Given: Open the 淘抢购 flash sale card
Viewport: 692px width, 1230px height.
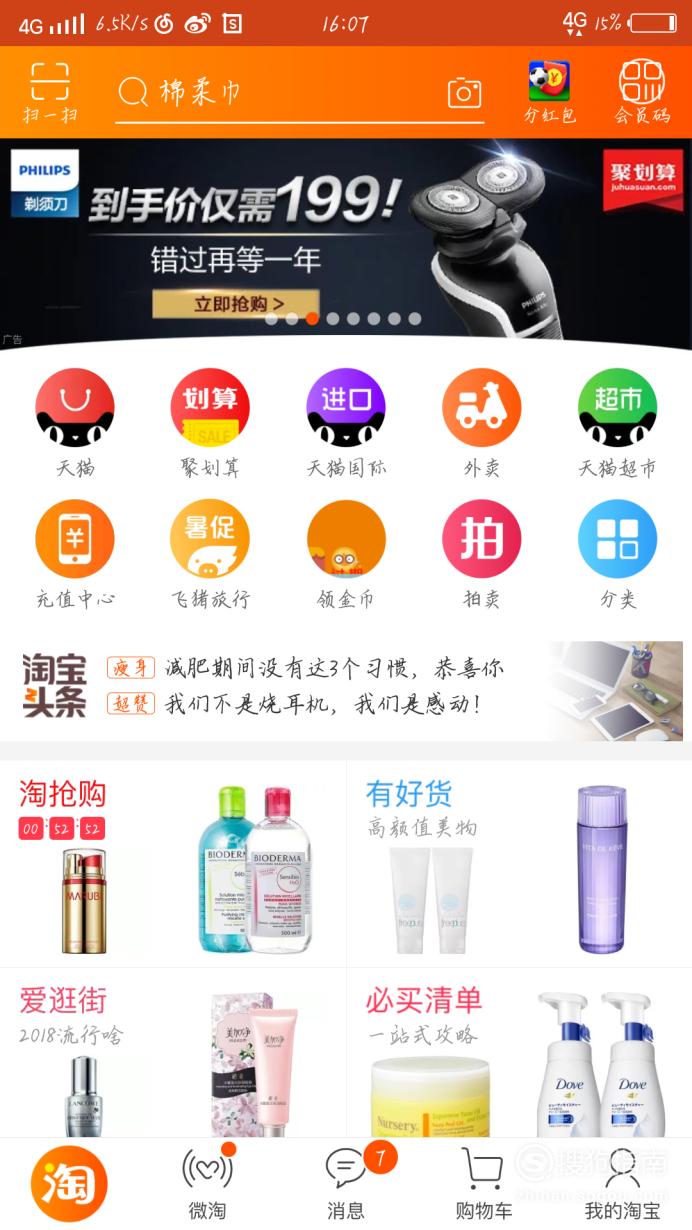Looking at the screenshot, I should point(173,864).
